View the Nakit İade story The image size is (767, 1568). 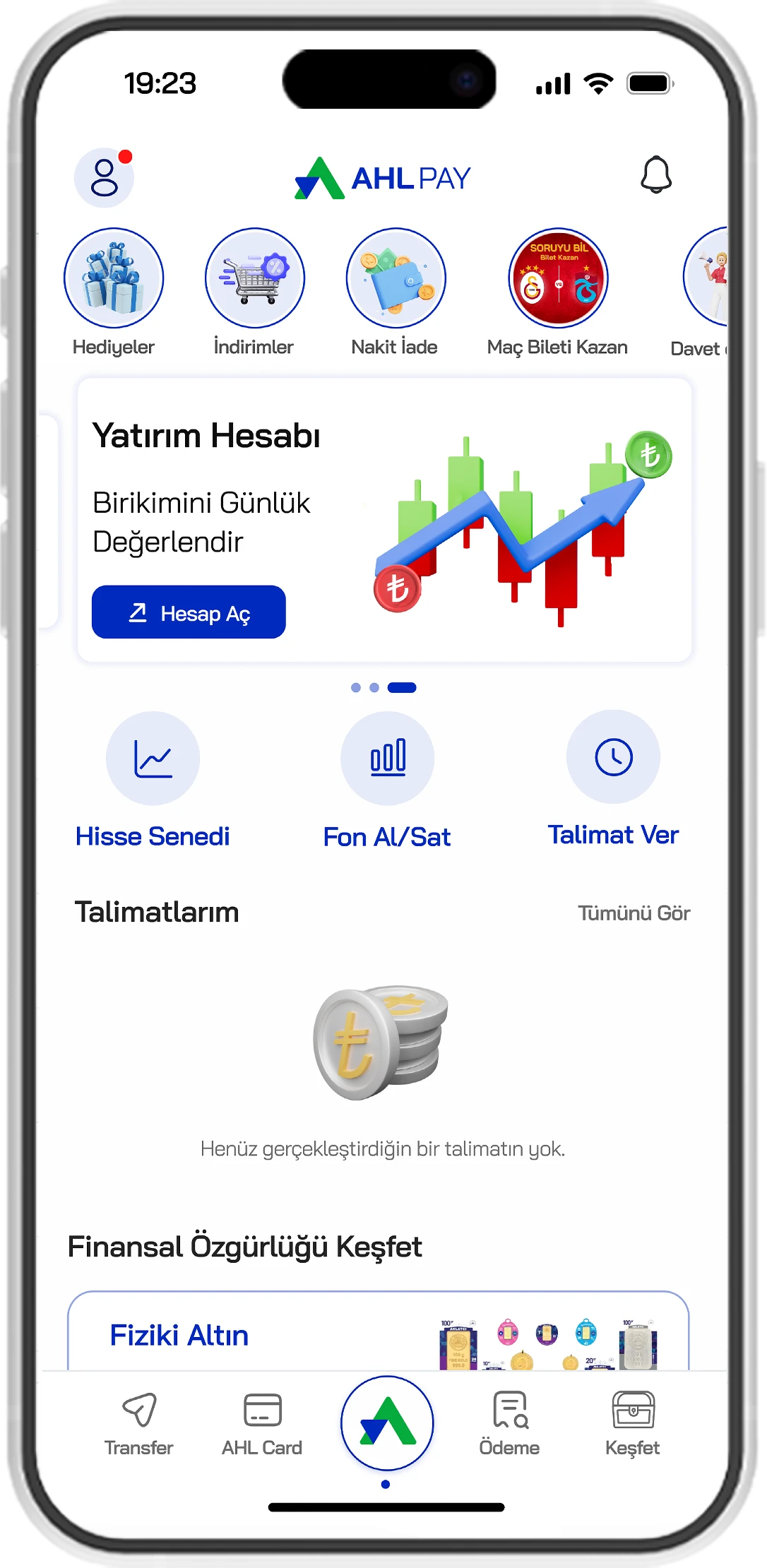click(x=396, y=278)
